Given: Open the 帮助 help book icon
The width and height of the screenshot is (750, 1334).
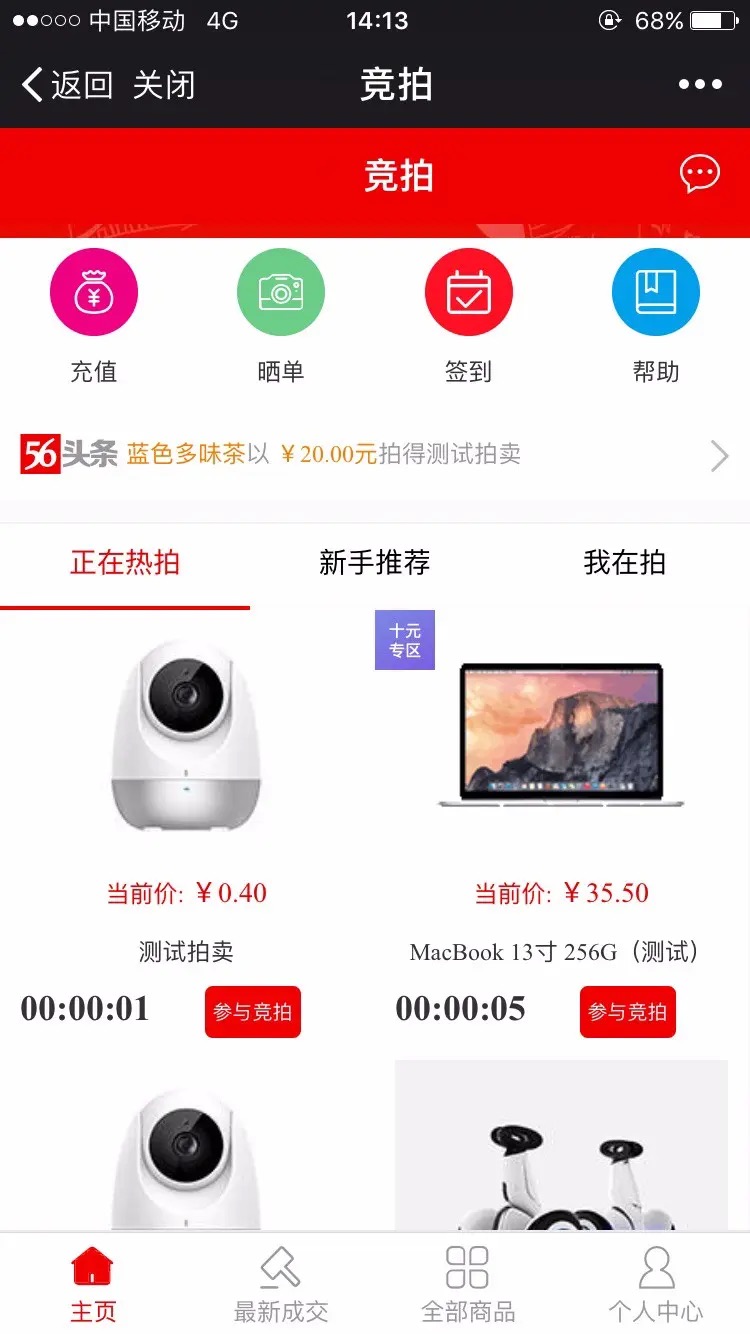Looking at the screenshot, I should pos(656,291).
